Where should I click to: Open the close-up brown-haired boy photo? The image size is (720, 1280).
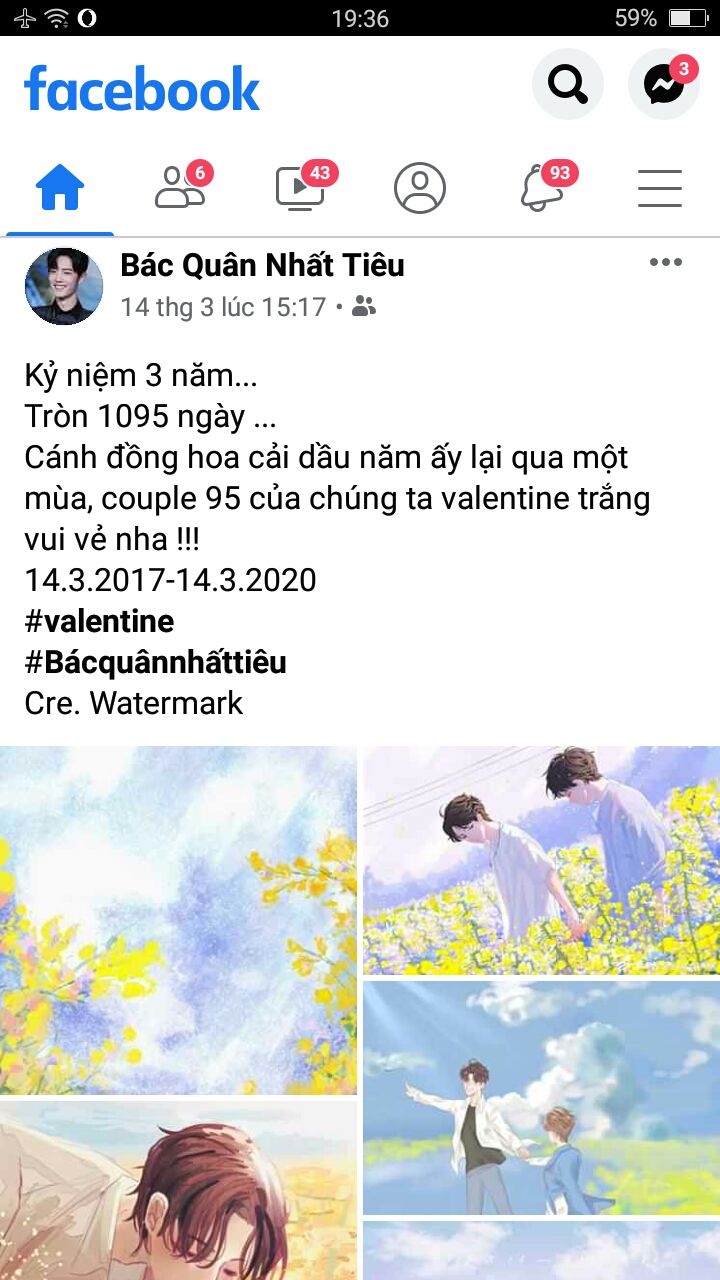178,1190
